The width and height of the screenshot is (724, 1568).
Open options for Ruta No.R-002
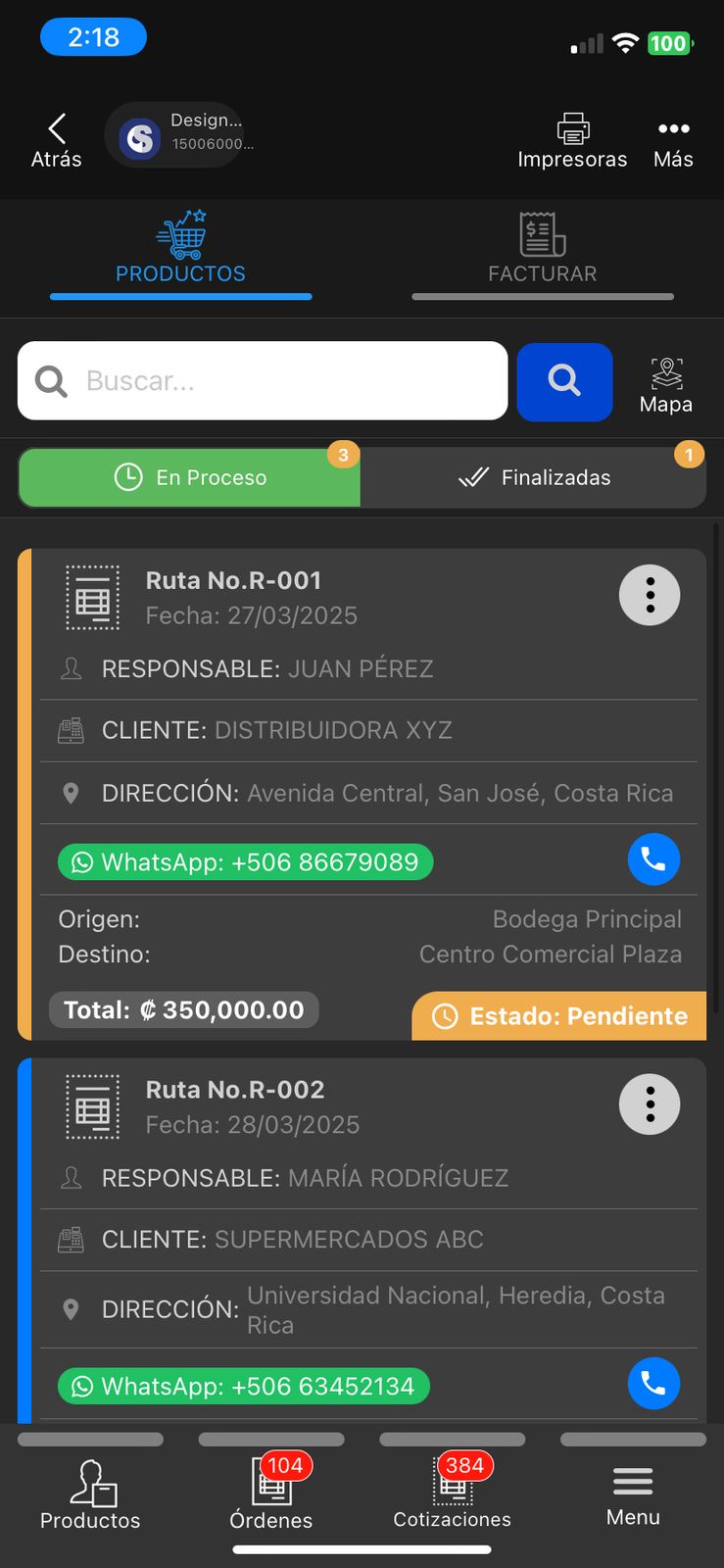point(650,1104)
